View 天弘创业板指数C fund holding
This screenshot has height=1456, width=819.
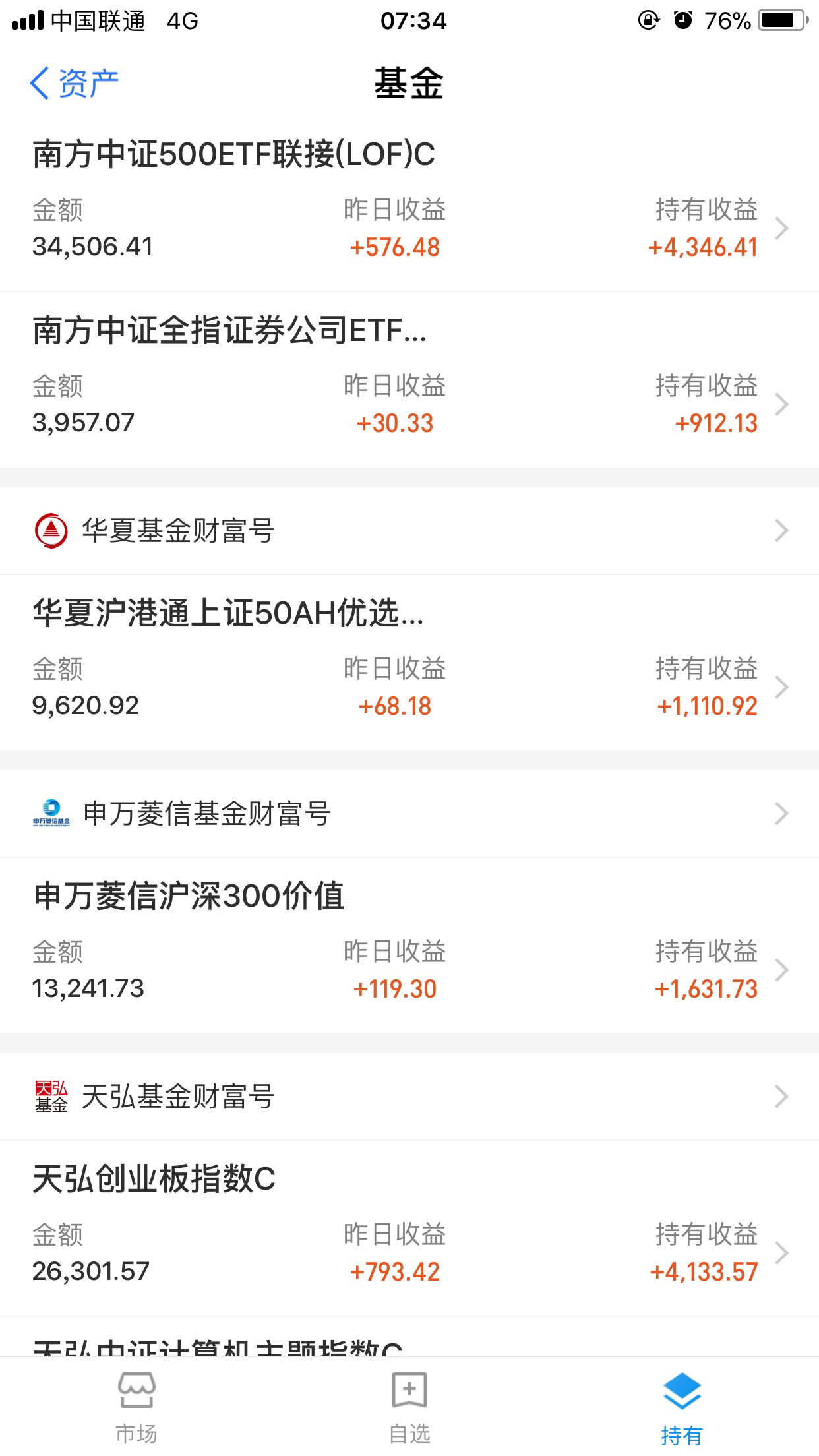click(409, 1228)
